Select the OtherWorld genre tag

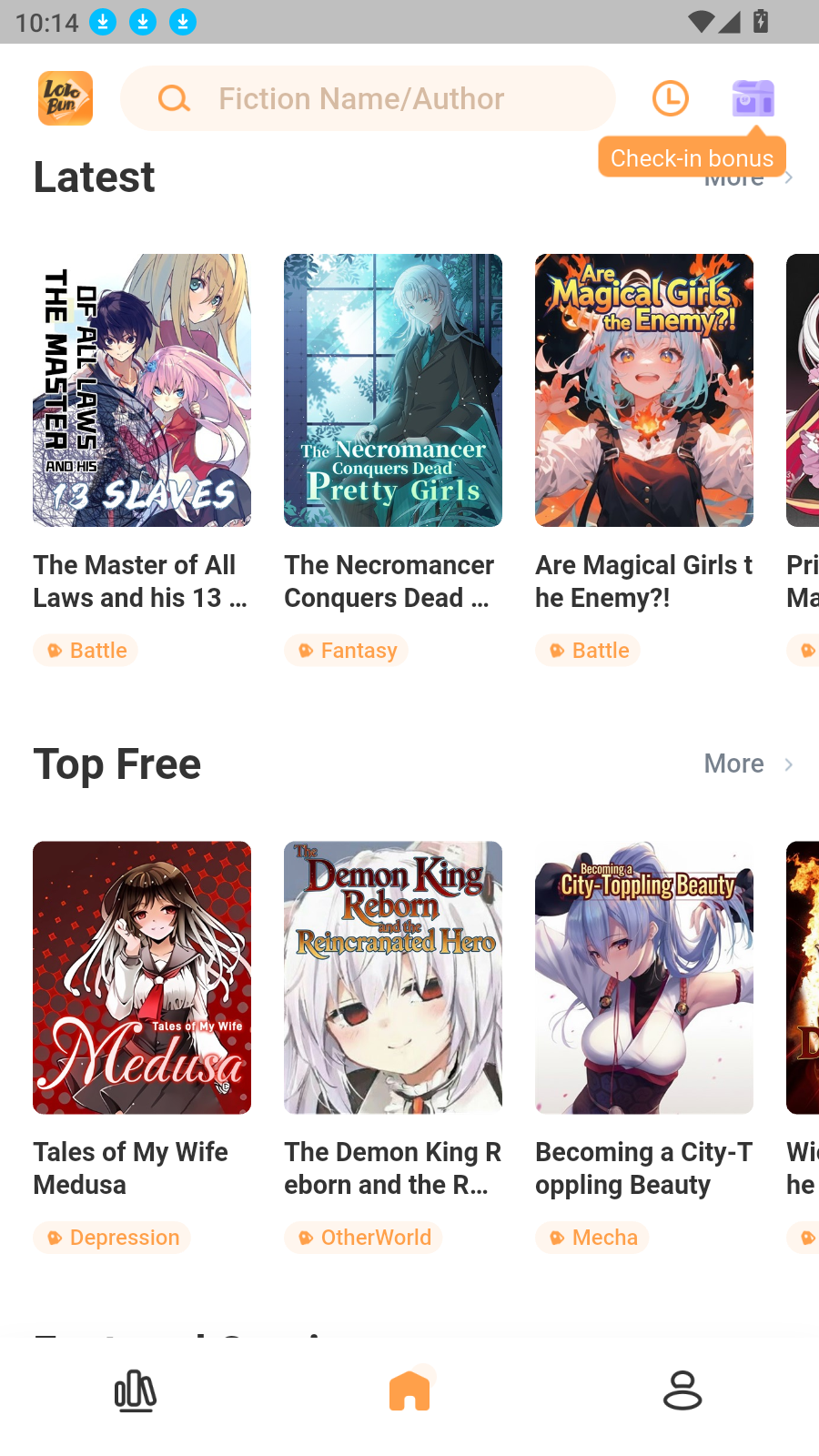click(x=364, y=1238)
